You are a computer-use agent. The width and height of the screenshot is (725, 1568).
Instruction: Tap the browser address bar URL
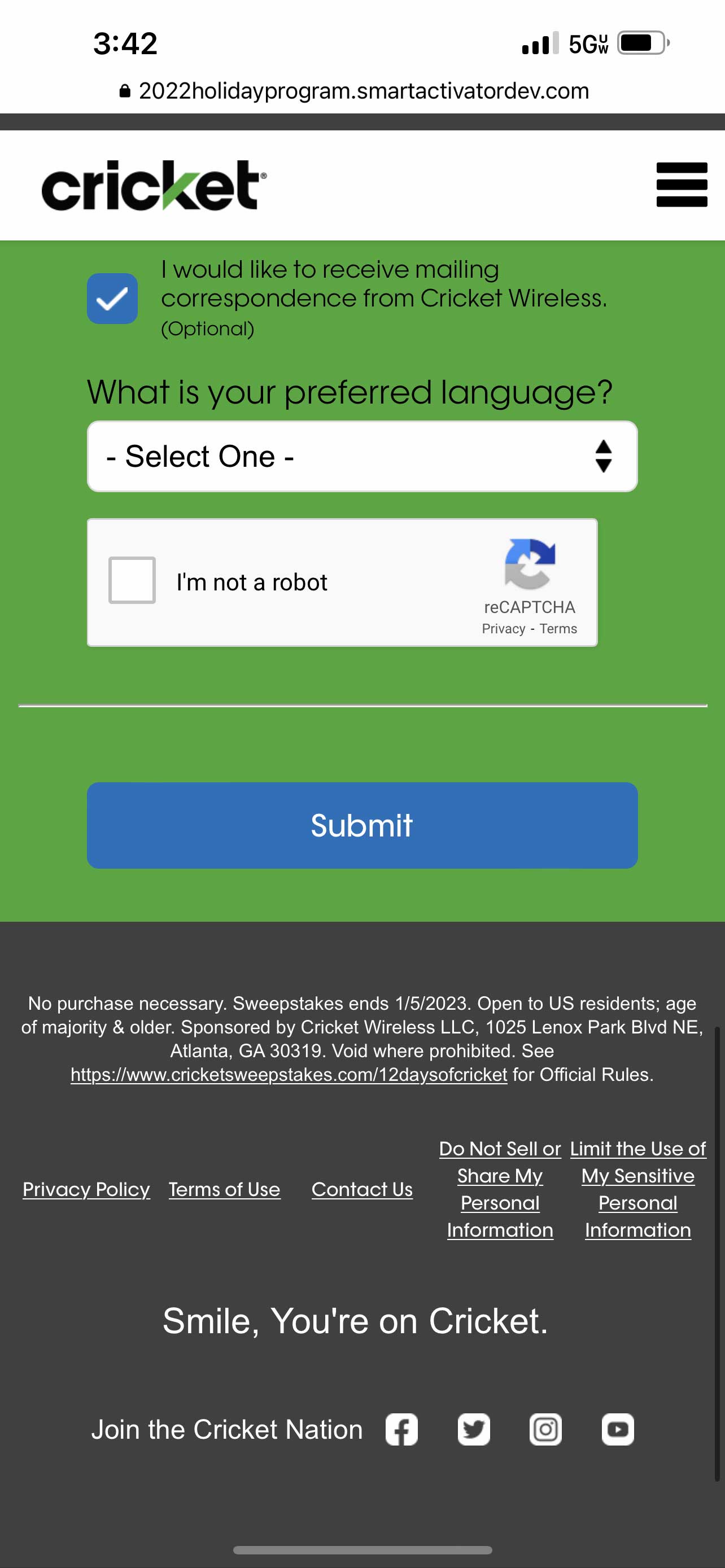tap(363, 91)
